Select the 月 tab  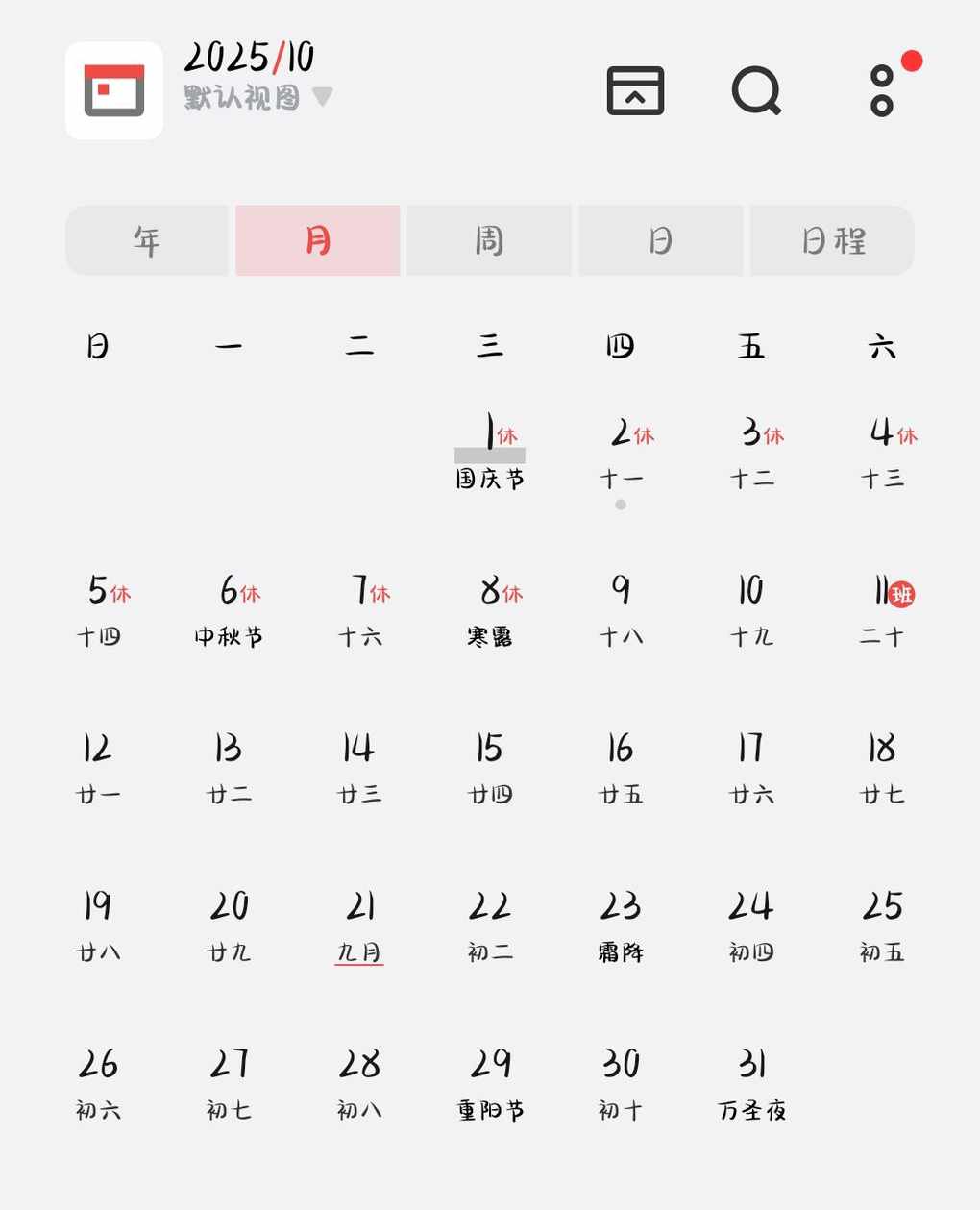click(318, 240)
